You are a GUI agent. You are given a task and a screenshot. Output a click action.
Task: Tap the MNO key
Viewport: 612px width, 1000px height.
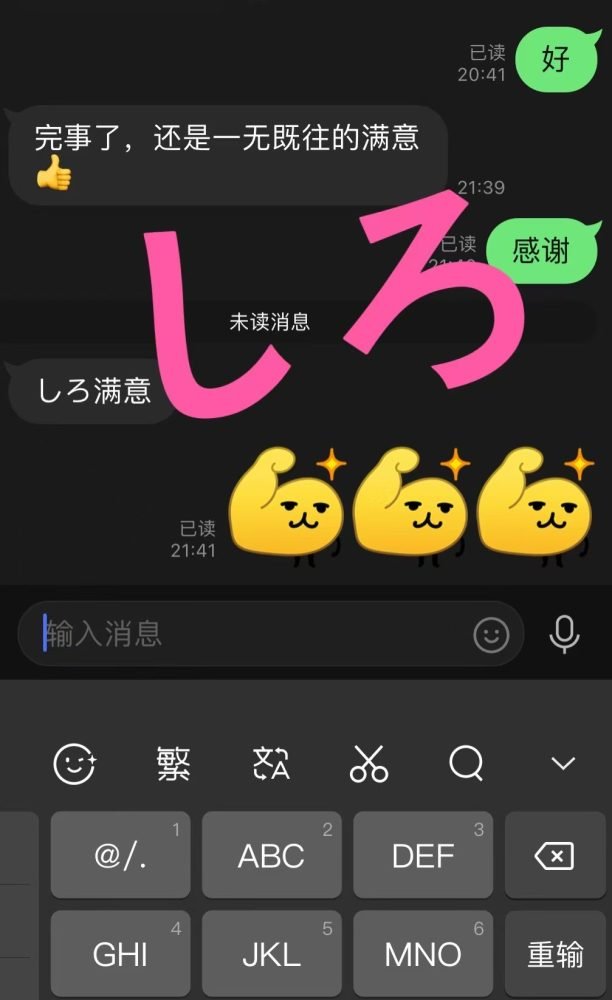[423, 954]
